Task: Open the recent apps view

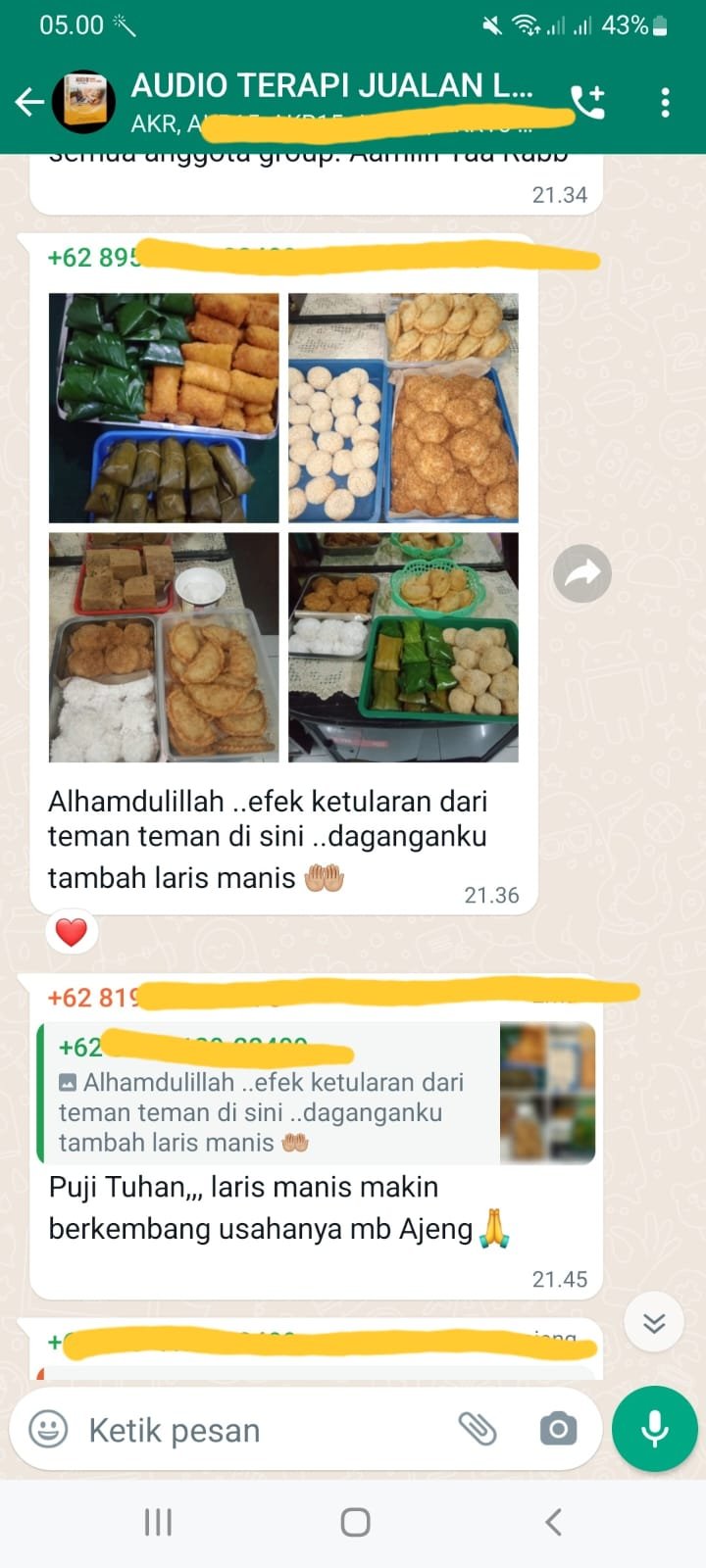Action: (158, 1522)
